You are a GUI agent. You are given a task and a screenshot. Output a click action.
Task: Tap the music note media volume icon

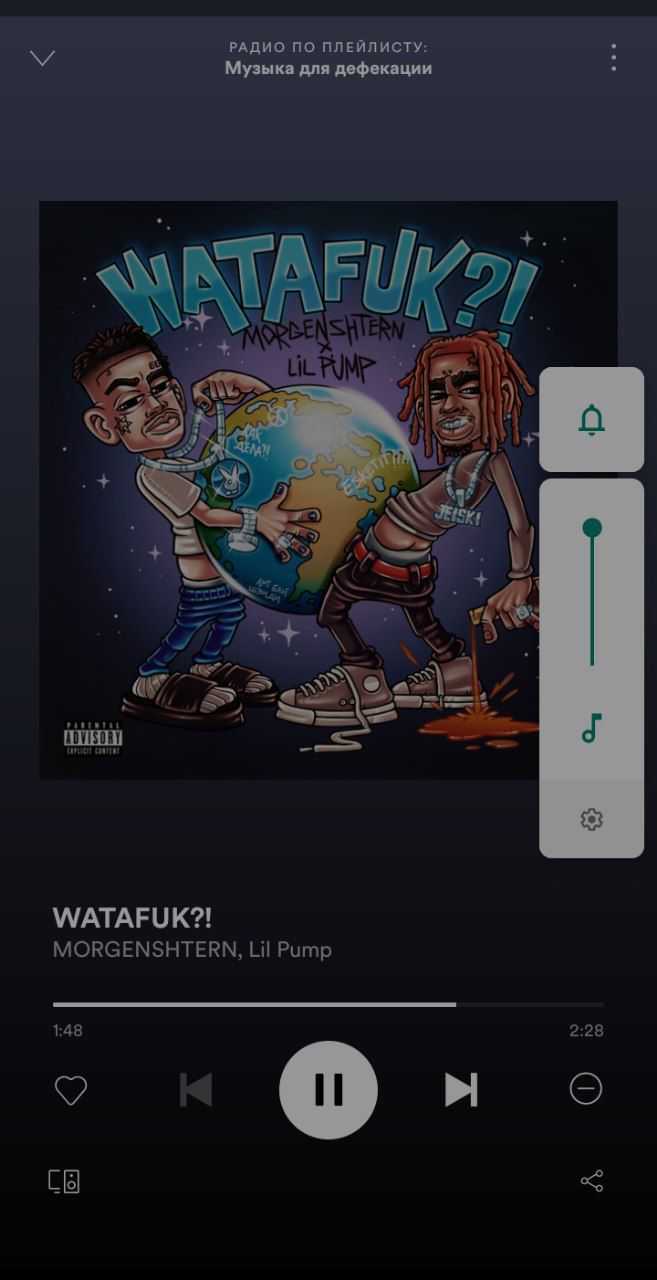(592, 727)
